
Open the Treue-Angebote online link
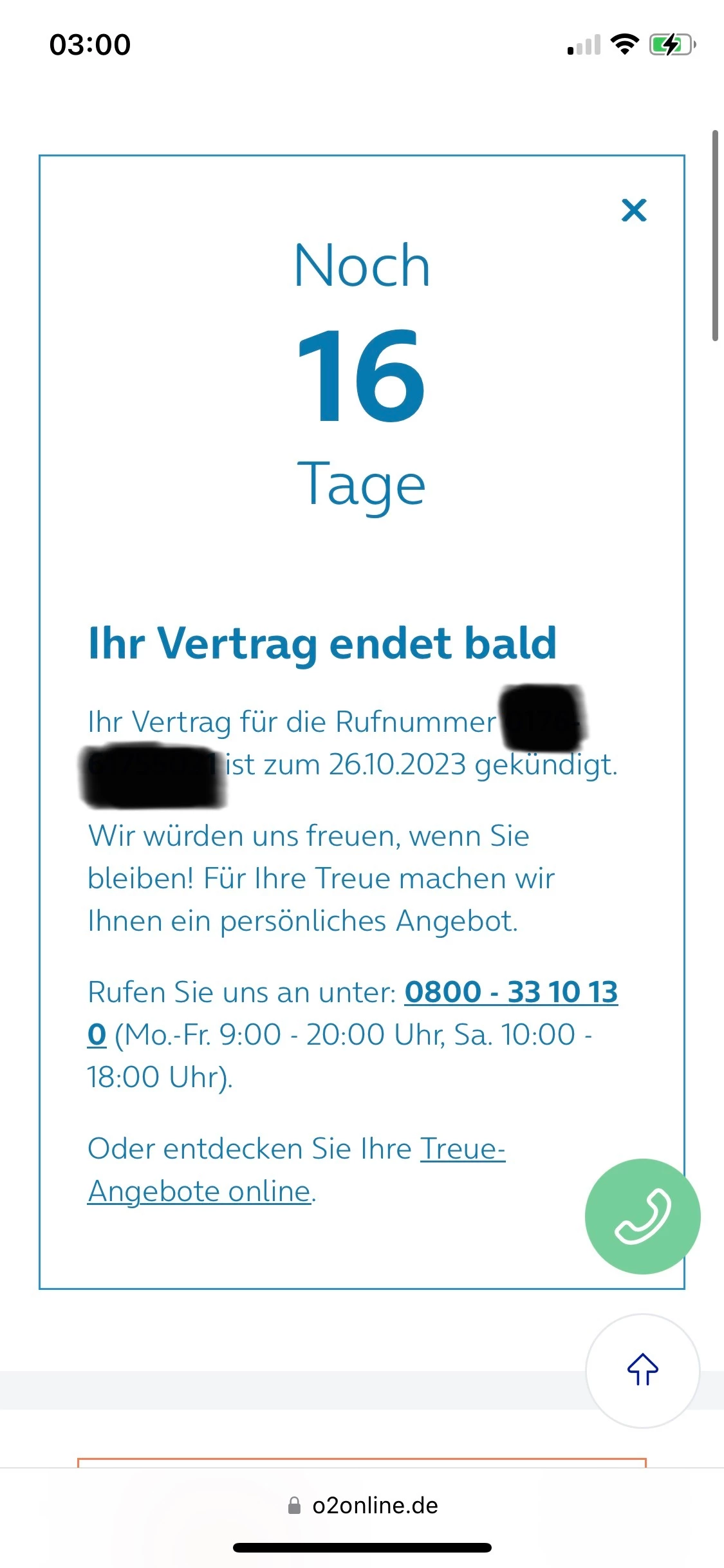click(200, 1191)
